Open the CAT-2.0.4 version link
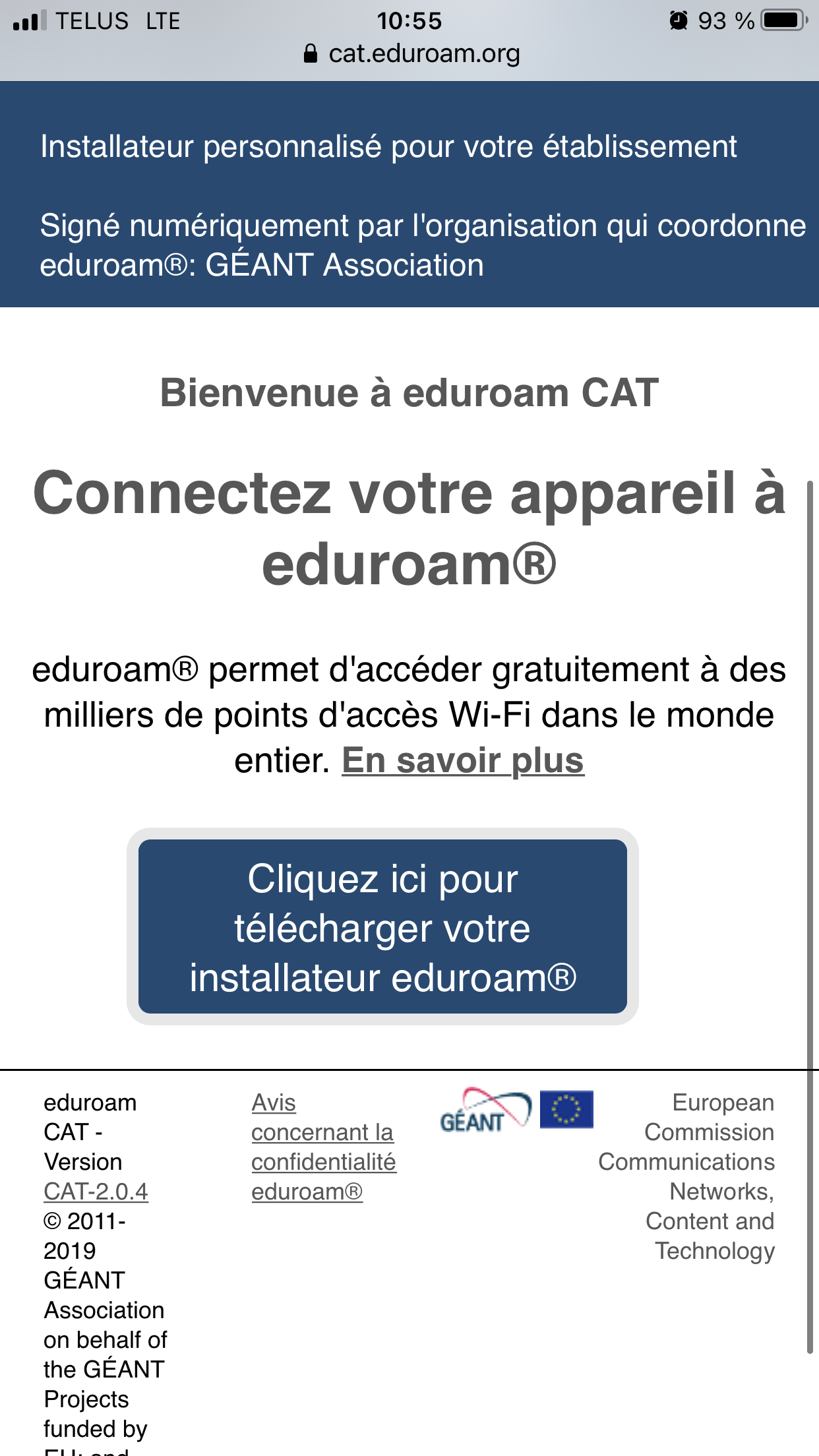819x1456 pixels. tap(96, 1191)
